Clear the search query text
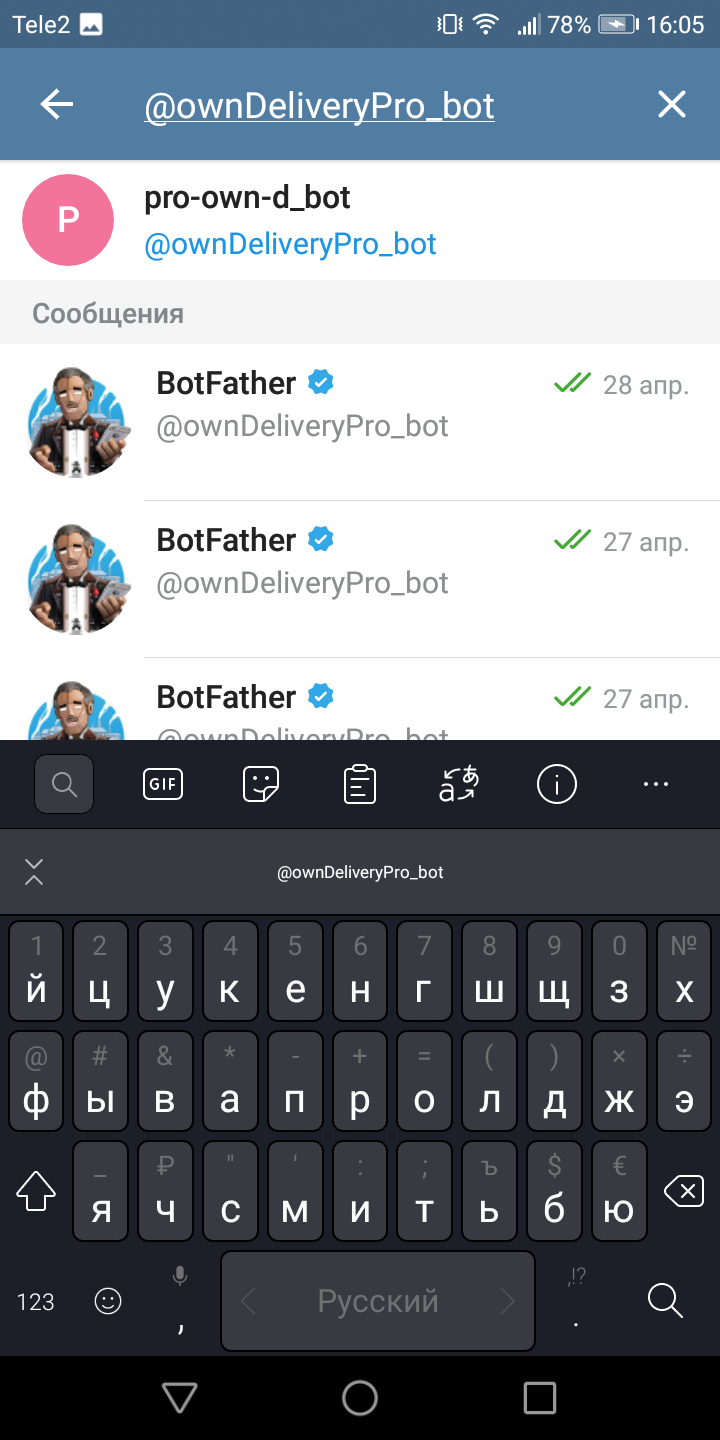This screenshot has height=1440, width=720. click(x=671, y=105)
